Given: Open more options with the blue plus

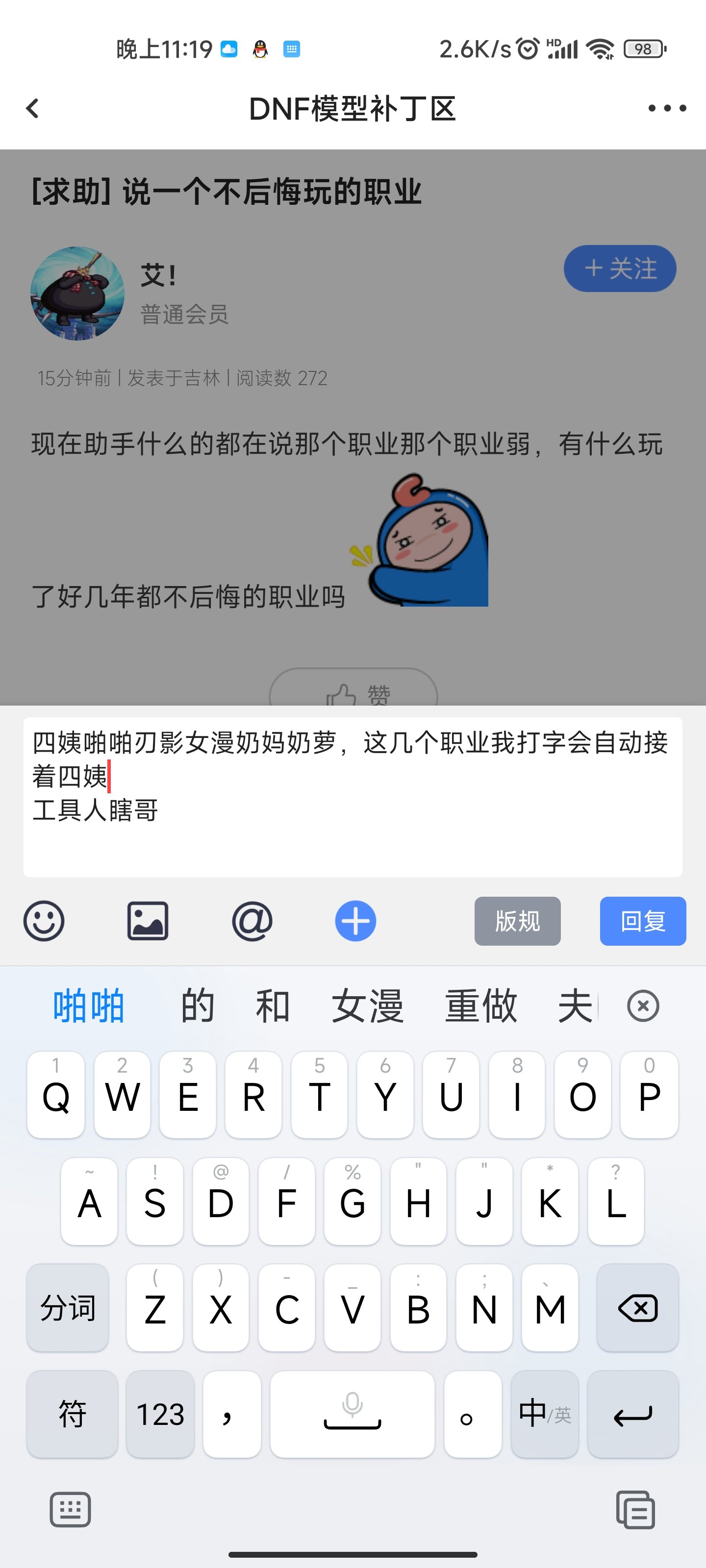Looking at the screenshot, I should (x=356, y=921).
